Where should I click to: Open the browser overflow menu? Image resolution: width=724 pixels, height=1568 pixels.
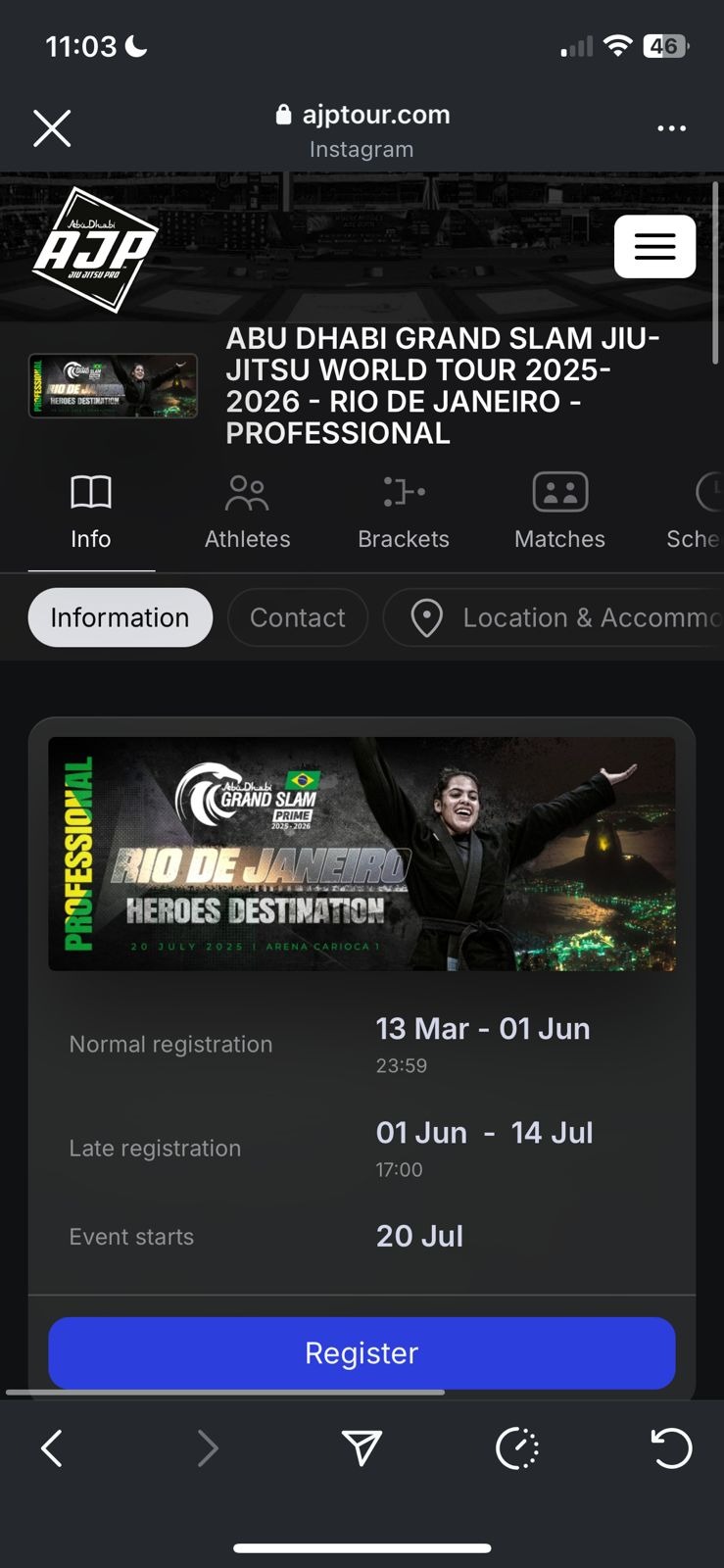coord(671,128)
